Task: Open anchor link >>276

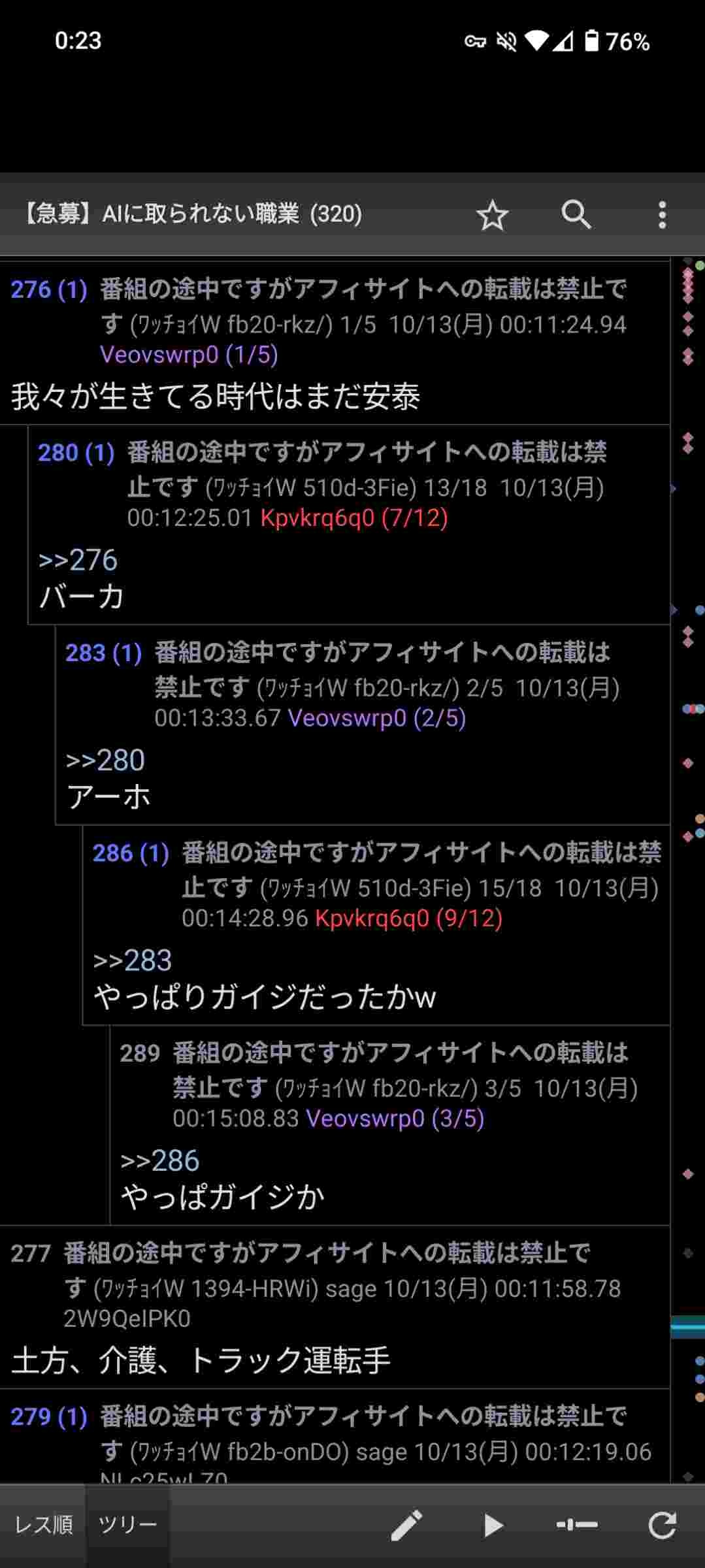Action: (78, 561)
